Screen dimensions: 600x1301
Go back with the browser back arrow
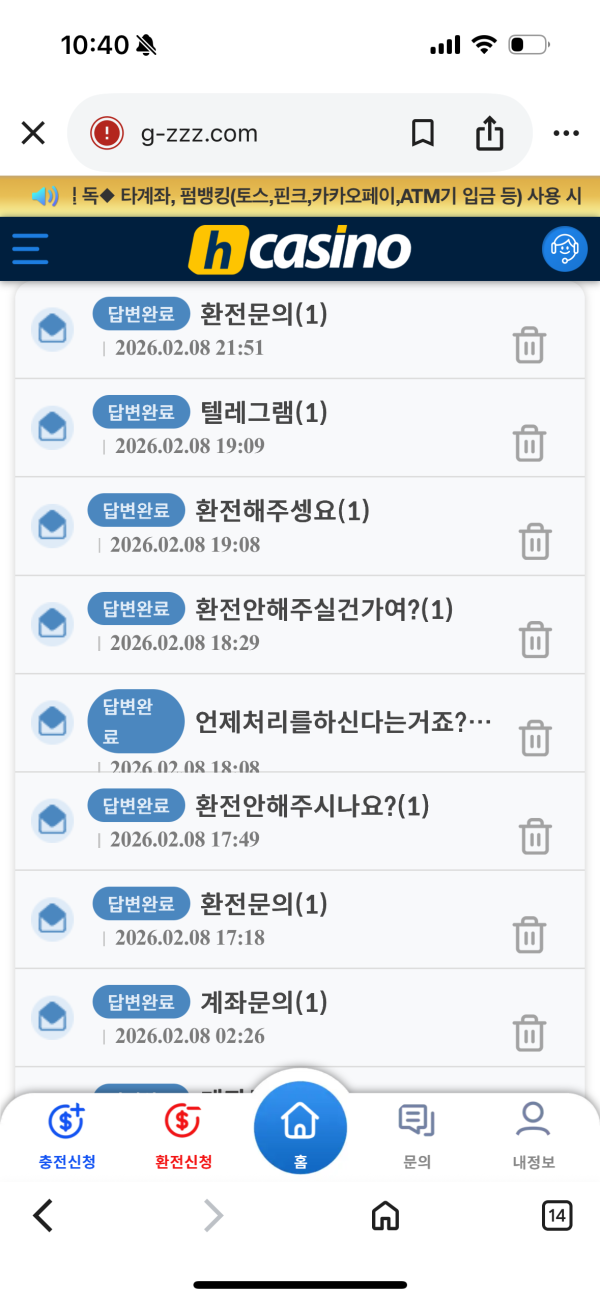43,1215
